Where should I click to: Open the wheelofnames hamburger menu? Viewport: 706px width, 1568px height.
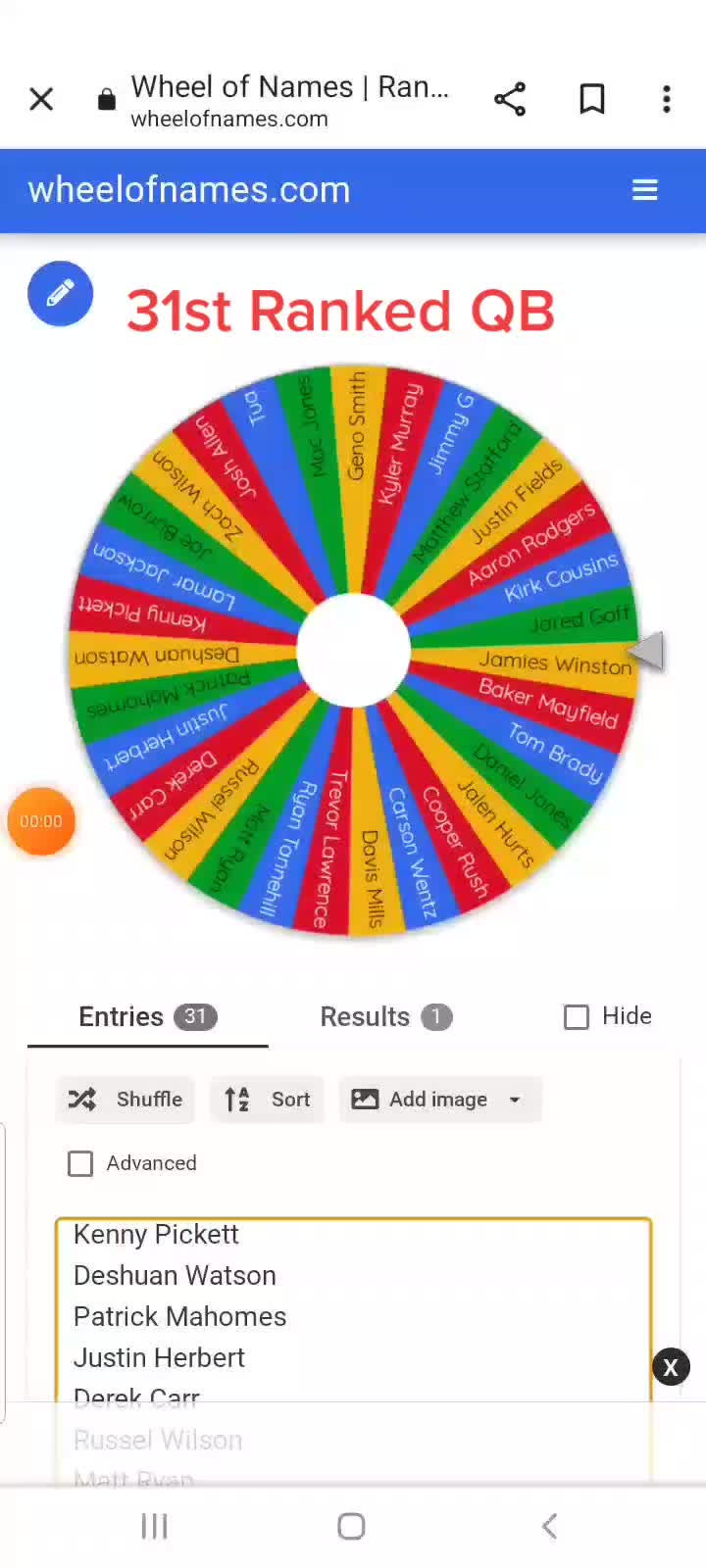644,190
